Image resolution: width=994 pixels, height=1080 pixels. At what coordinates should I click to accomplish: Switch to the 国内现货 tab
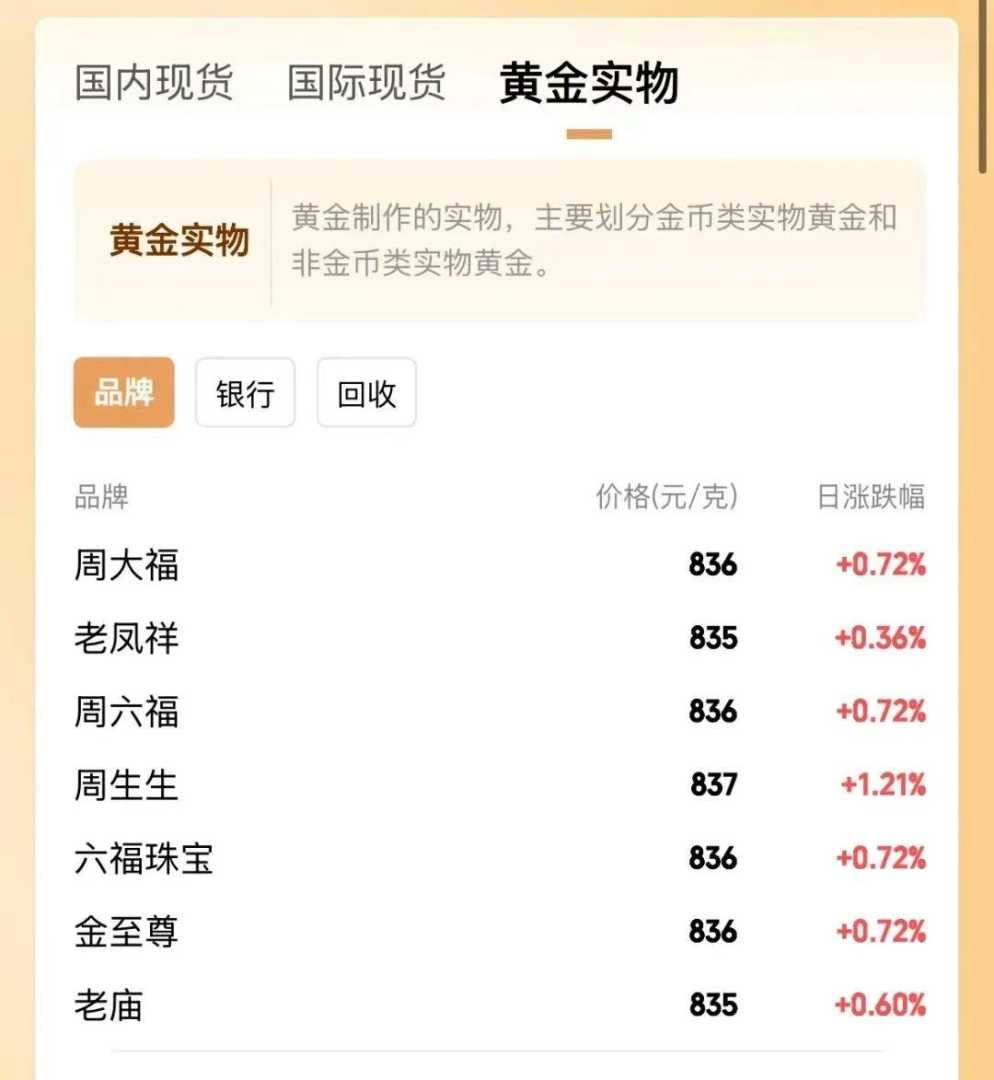(x=154, y=83)
